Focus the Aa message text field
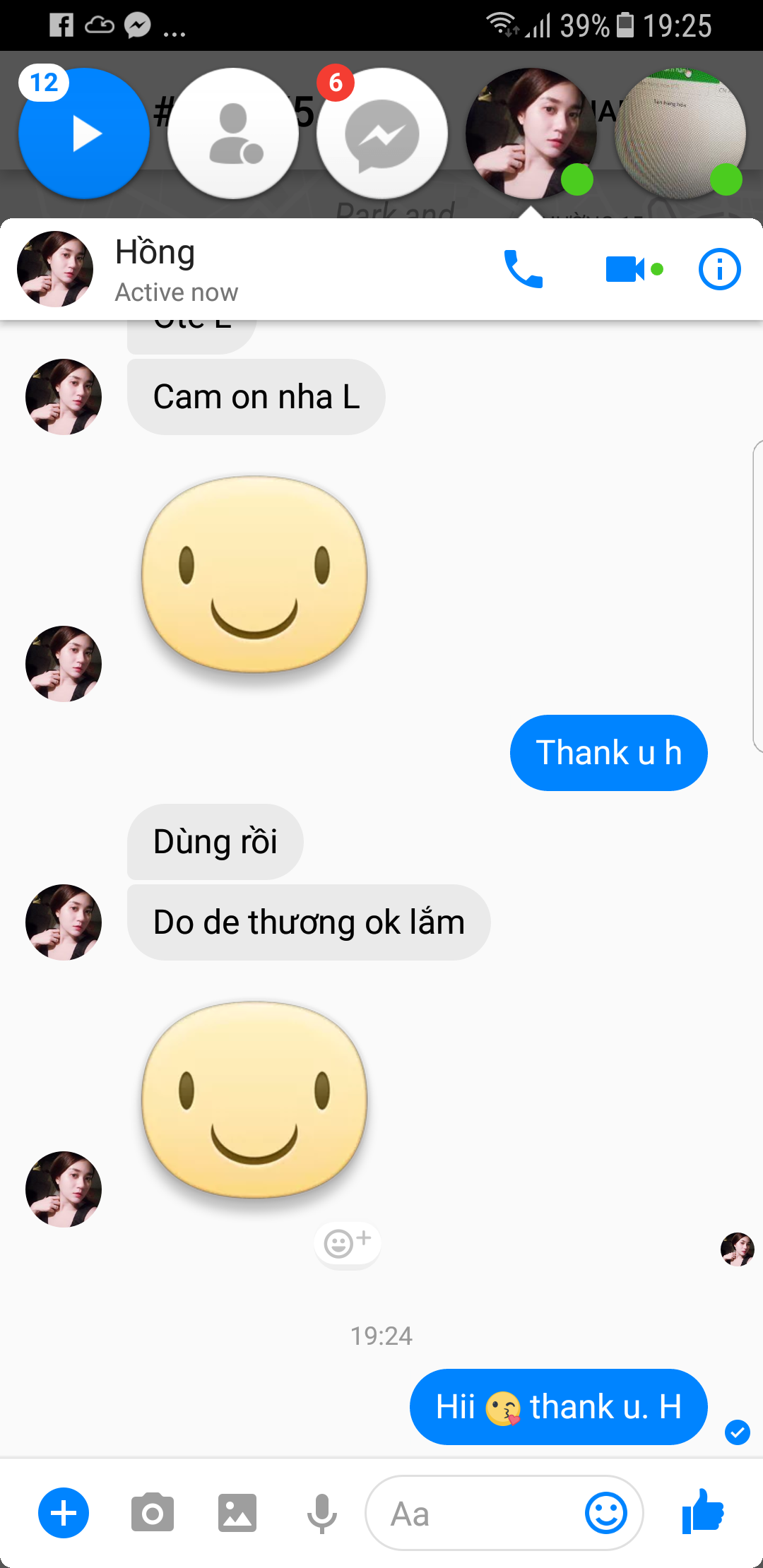Image resolution: width=763 pixels, height=1568 pixels. [473, 1514]
